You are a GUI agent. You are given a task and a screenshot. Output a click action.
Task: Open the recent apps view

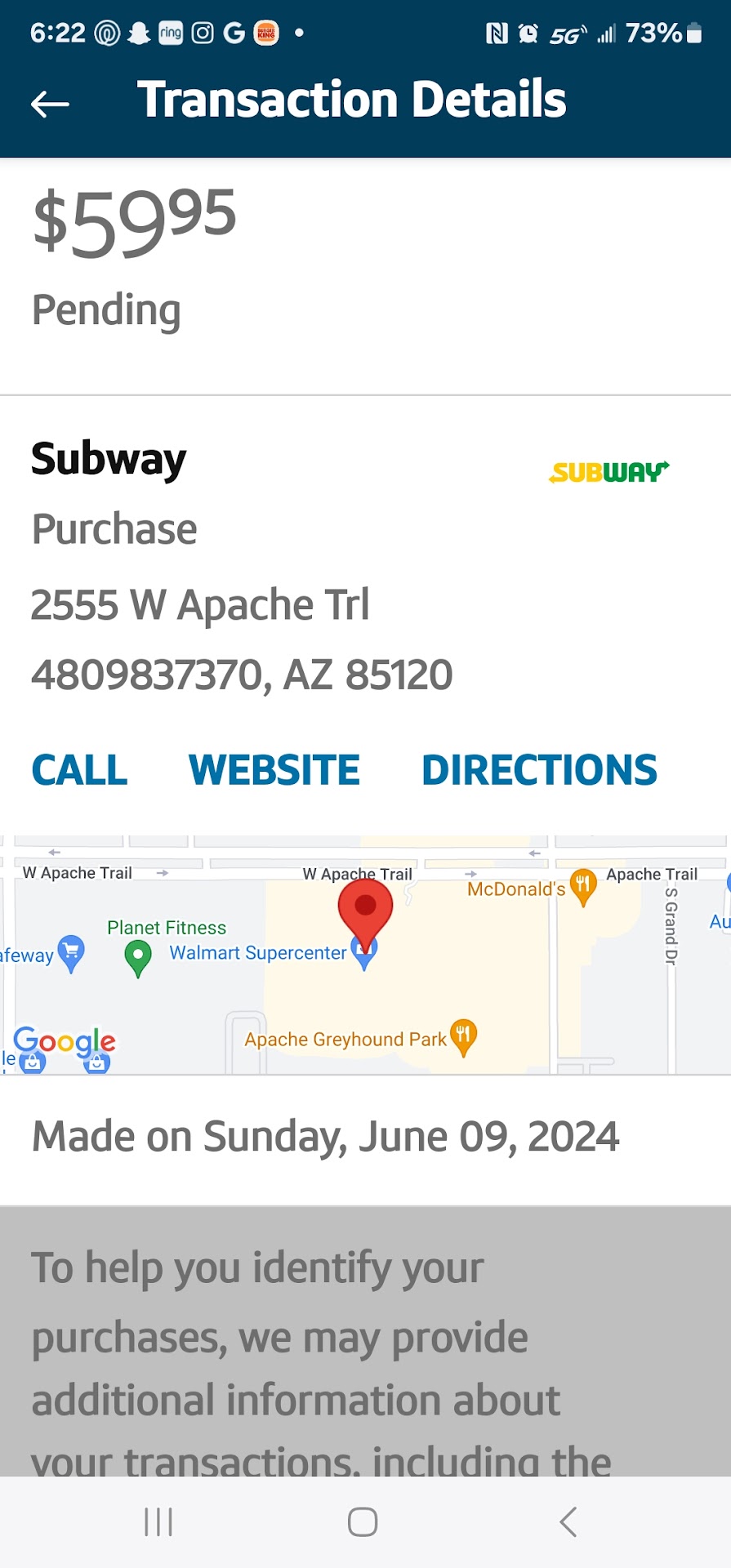tap(158, 1521)
